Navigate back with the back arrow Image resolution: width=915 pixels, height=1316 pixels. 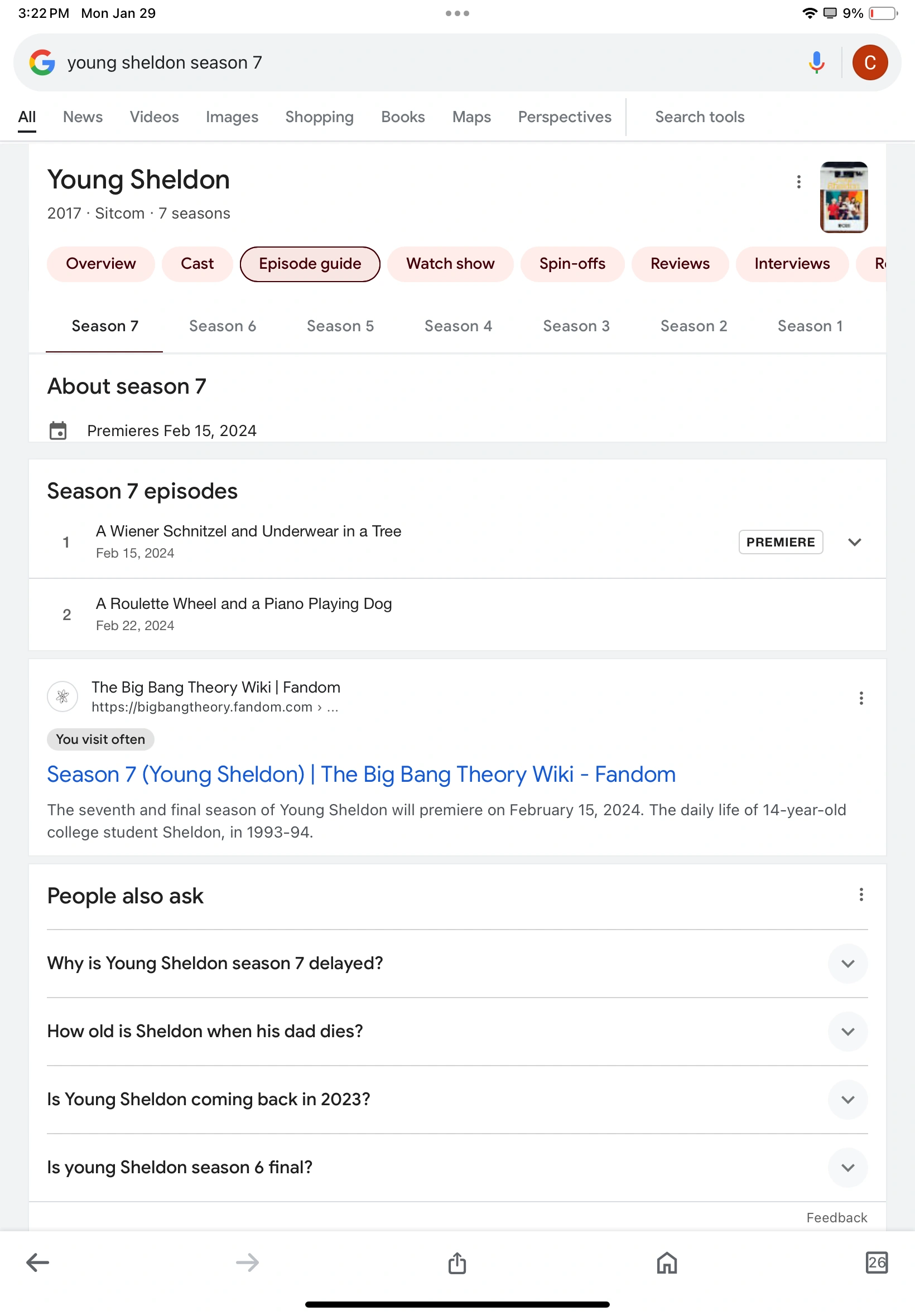(37, 1262)
